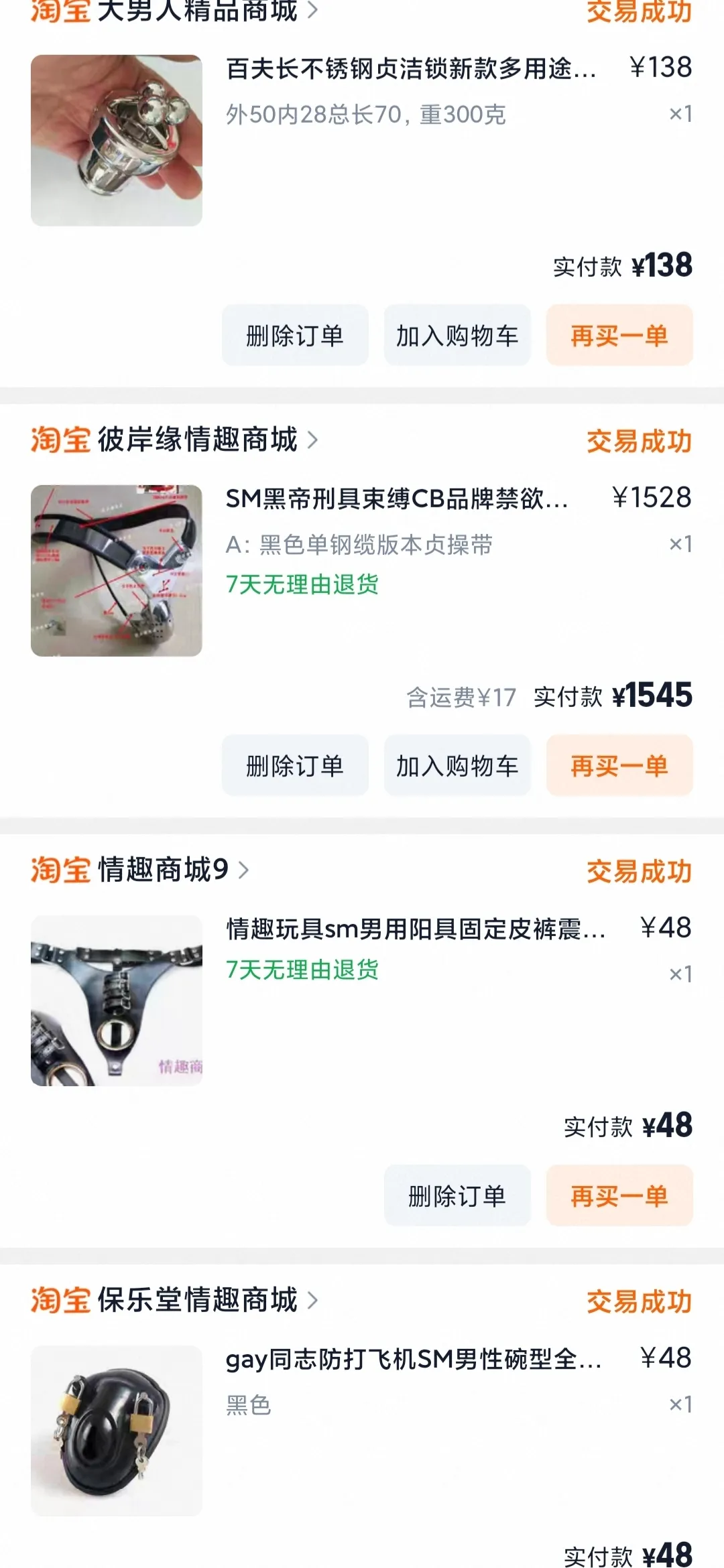Open the ¥138 order product thumbnail
The width and height of the screenshot is (724, 1568).
pyautogui.click(x=117, y=141)
